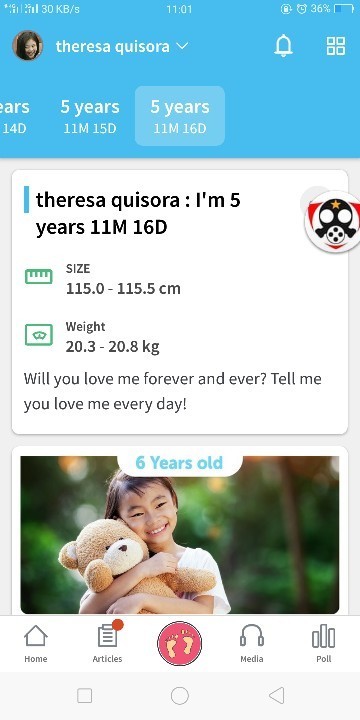Tap the system back button

[276, 695]
